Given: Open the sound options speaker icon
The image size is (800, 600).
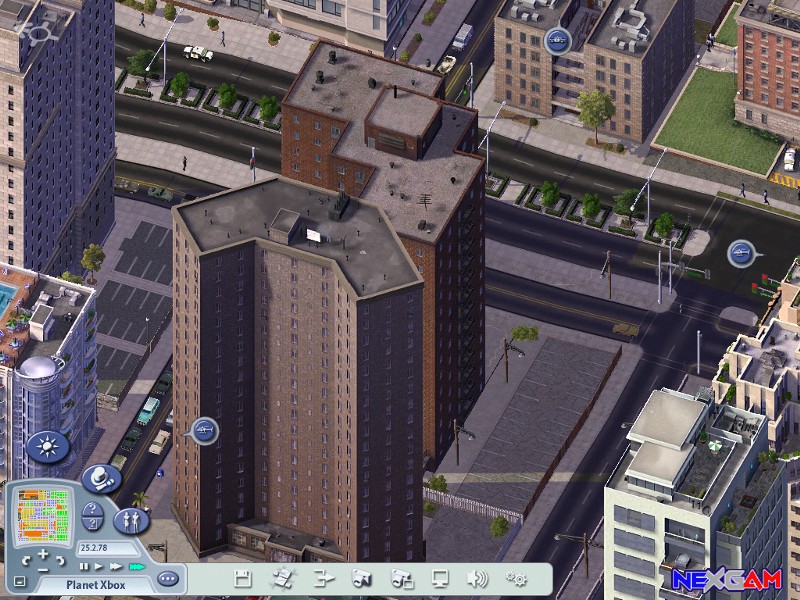Looking at the screenshot, I should [x=477, y=578].
